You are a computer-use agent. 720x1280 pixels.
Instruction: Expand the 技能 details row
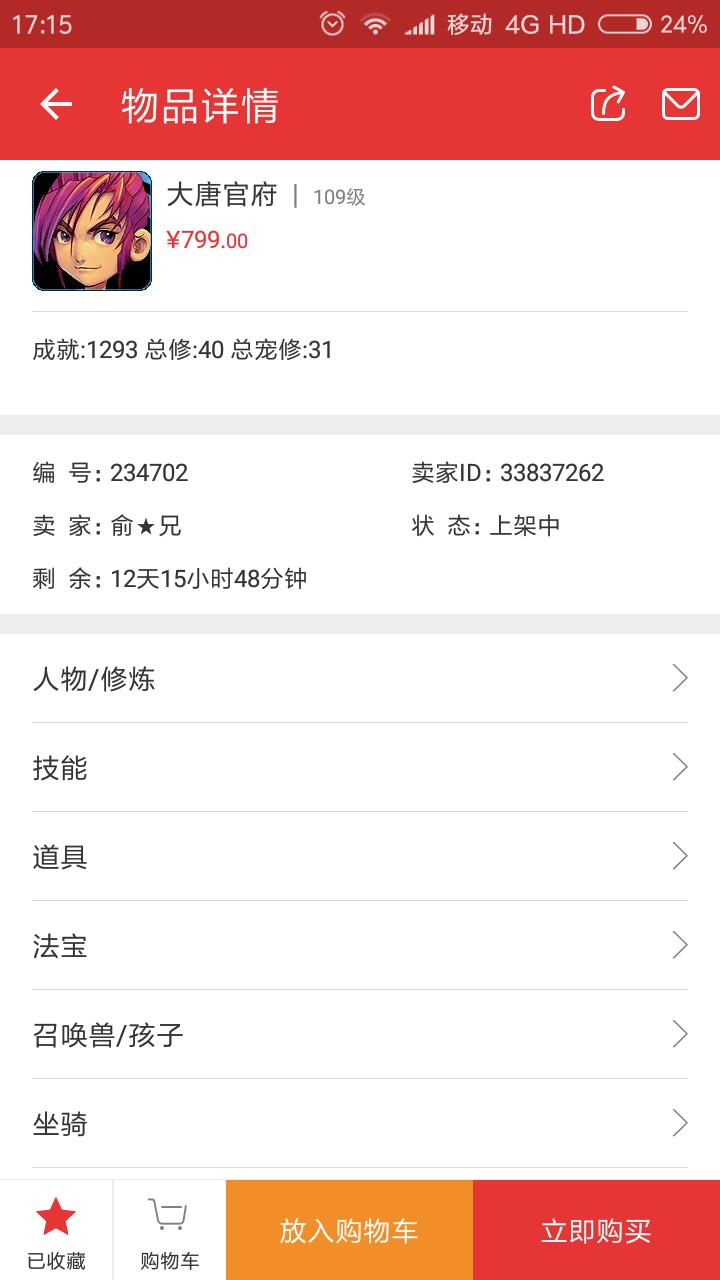coord(360,768)
